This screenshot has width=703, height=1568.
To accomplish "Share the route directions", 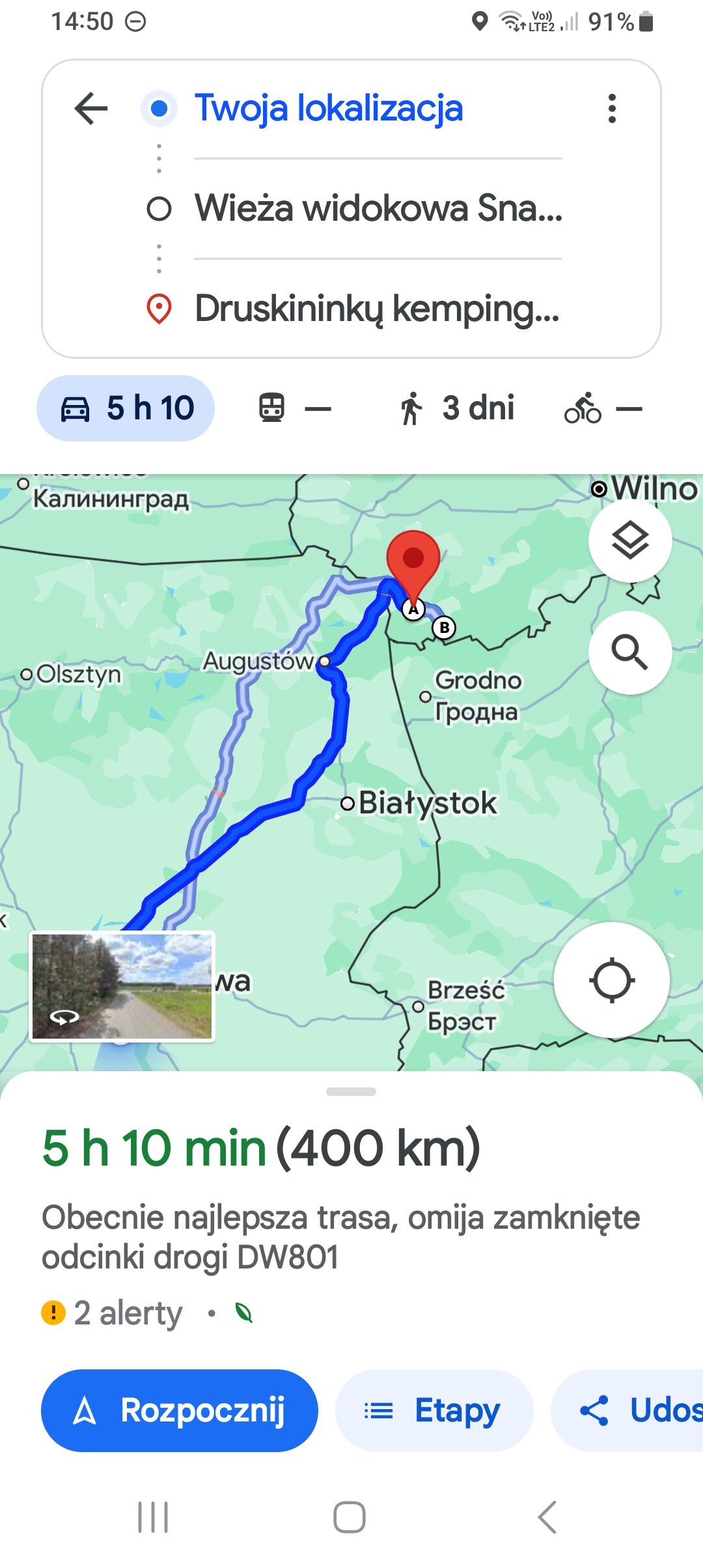I will [x=627, y=1410].
